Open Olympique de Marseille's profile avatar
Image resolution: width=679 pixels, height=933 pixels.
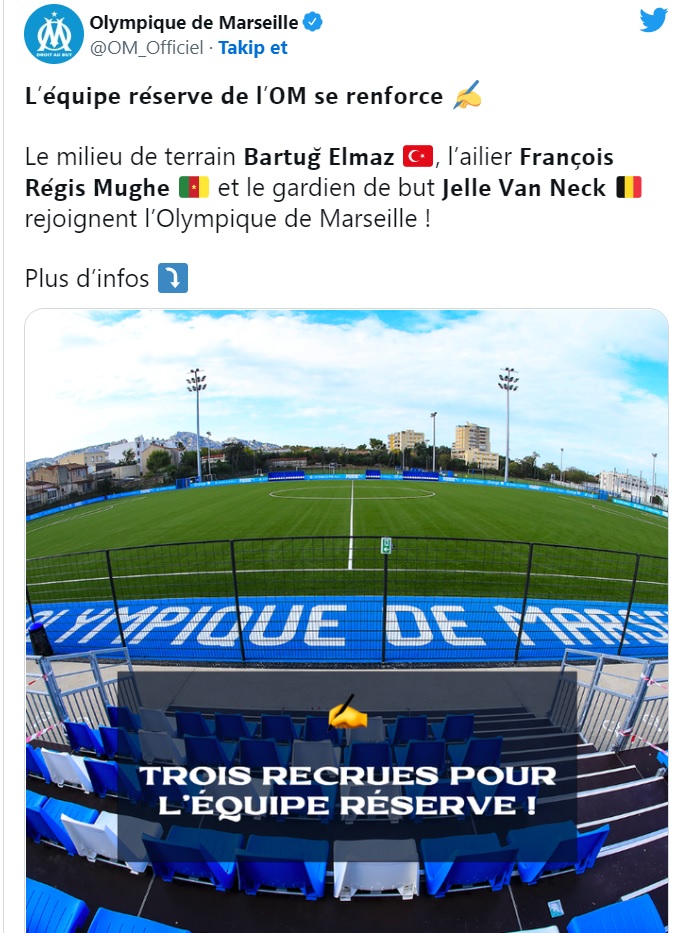(x=53, y=34)
